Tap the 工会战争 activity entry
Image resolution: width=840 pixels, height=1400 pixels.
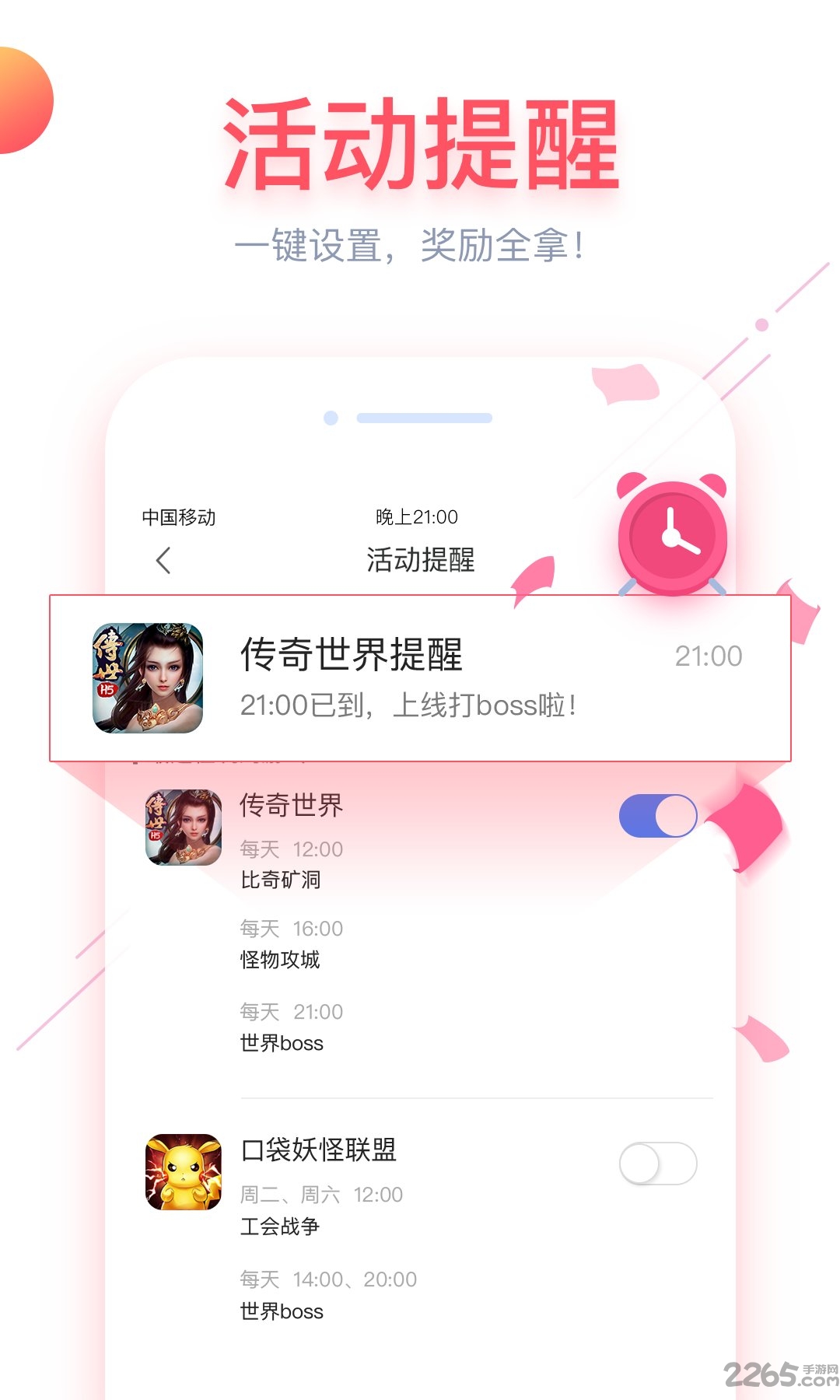coord(278,1227)
